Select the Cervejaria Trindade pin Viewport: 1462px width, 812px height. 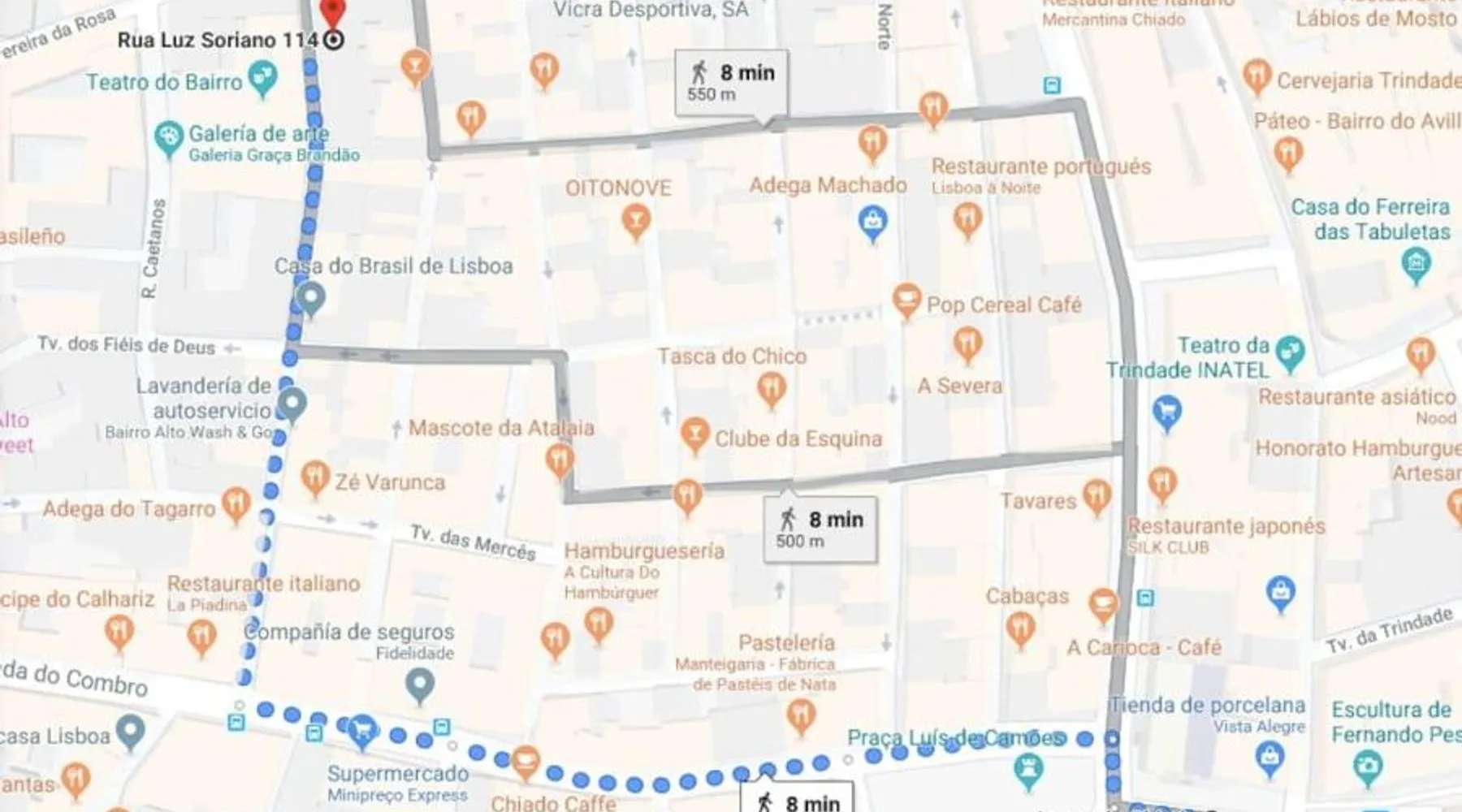tap(1257, 76)
